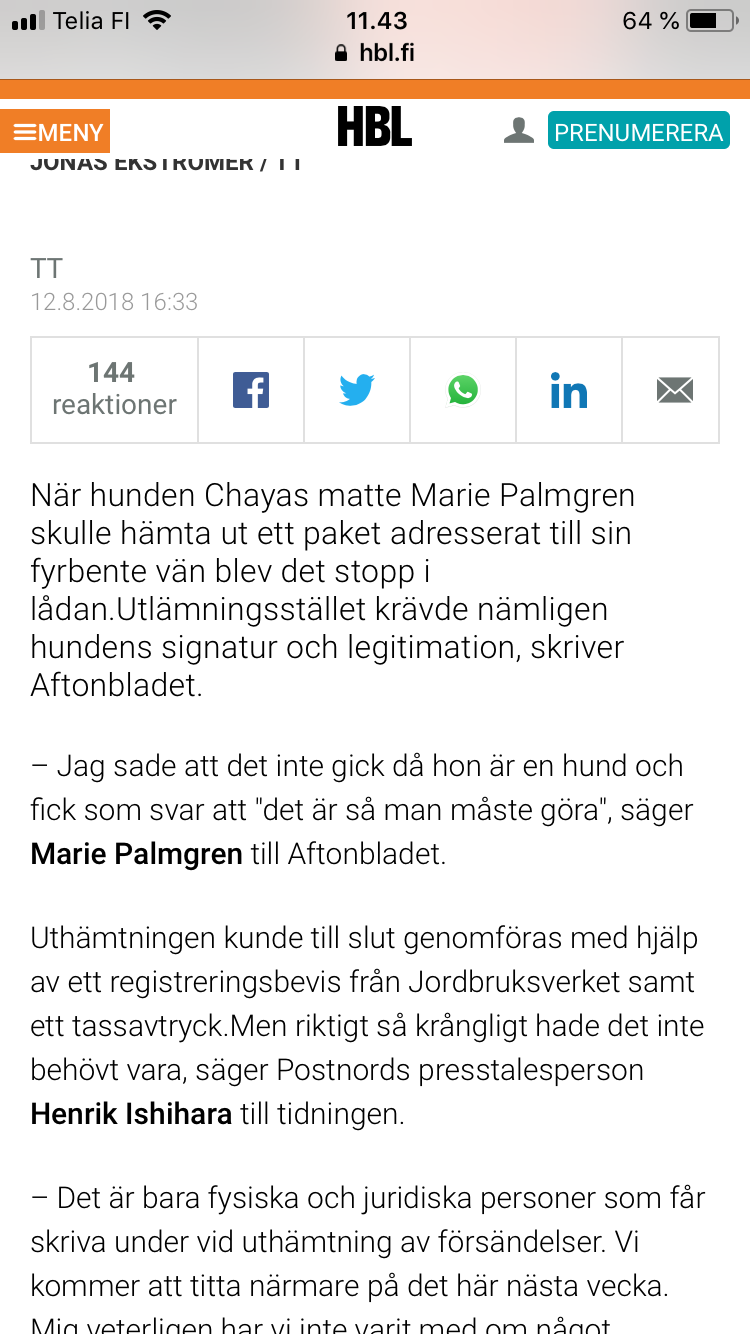Share the article via WhatsApp
Screen dimensions: 750x1334
click(x=463, y=389)
